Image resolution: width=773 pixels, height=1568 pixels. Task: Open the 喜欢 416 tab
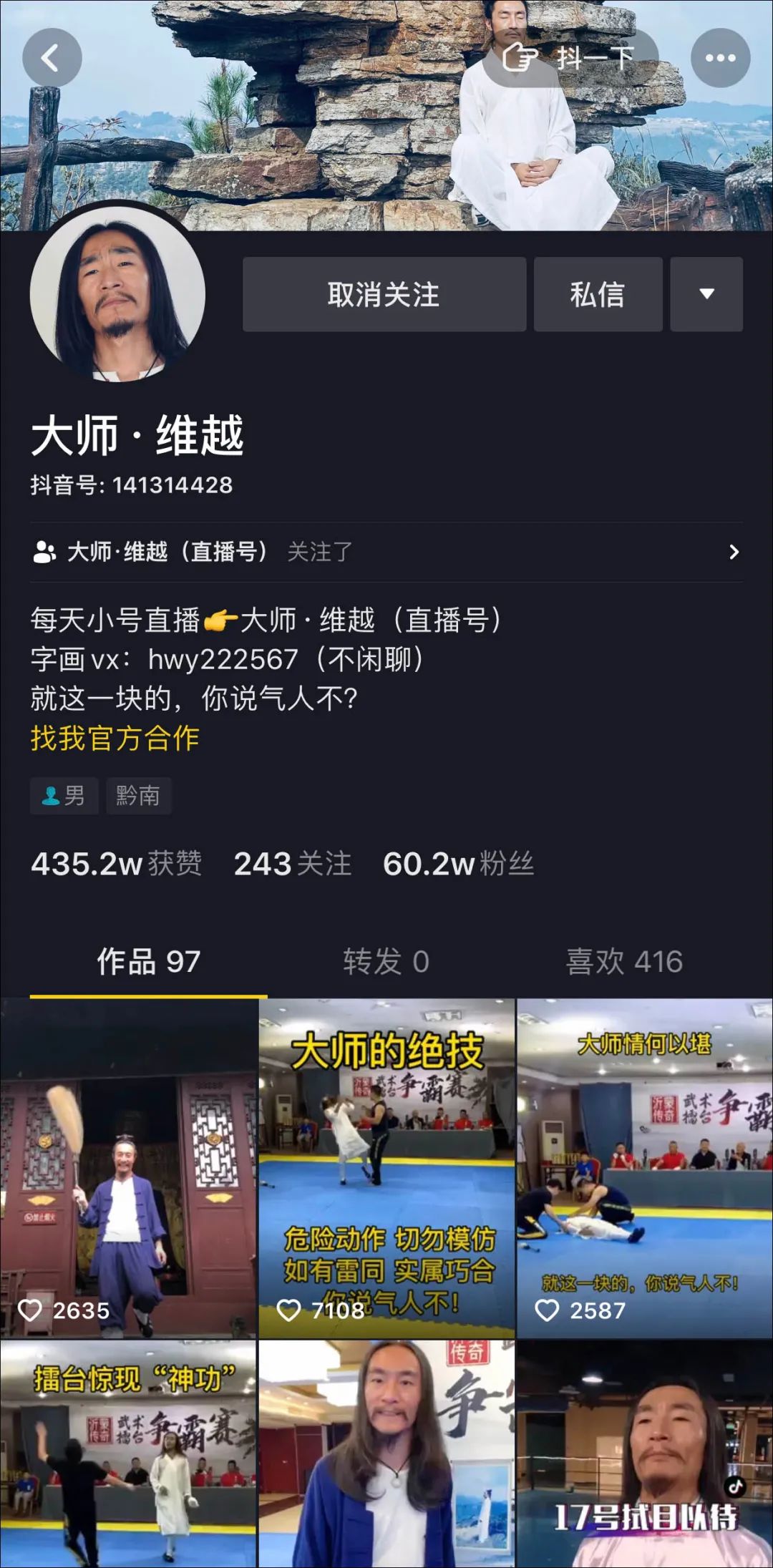(623, 963)
